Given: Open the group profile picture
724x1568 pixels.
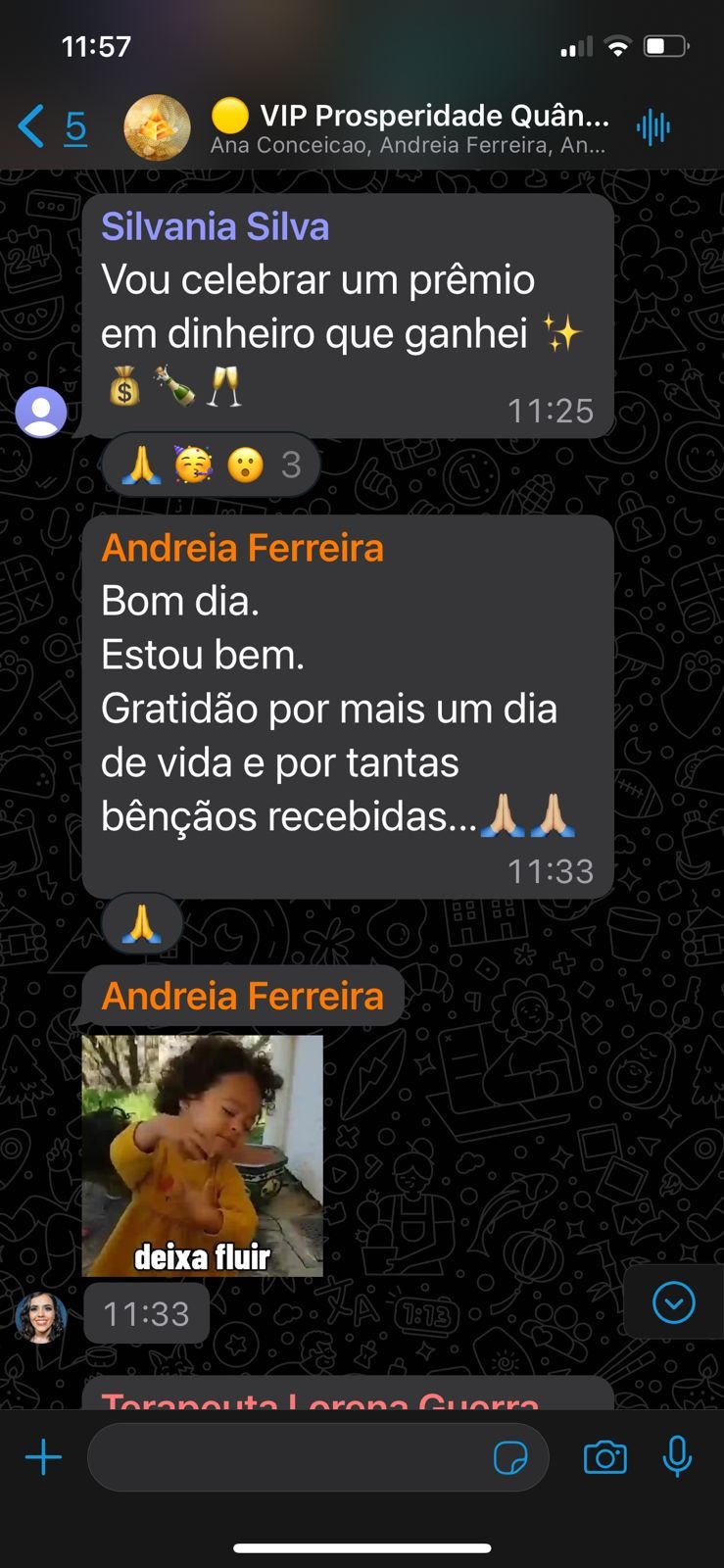Looking at the screenshot, I should (x=157, y=127).
